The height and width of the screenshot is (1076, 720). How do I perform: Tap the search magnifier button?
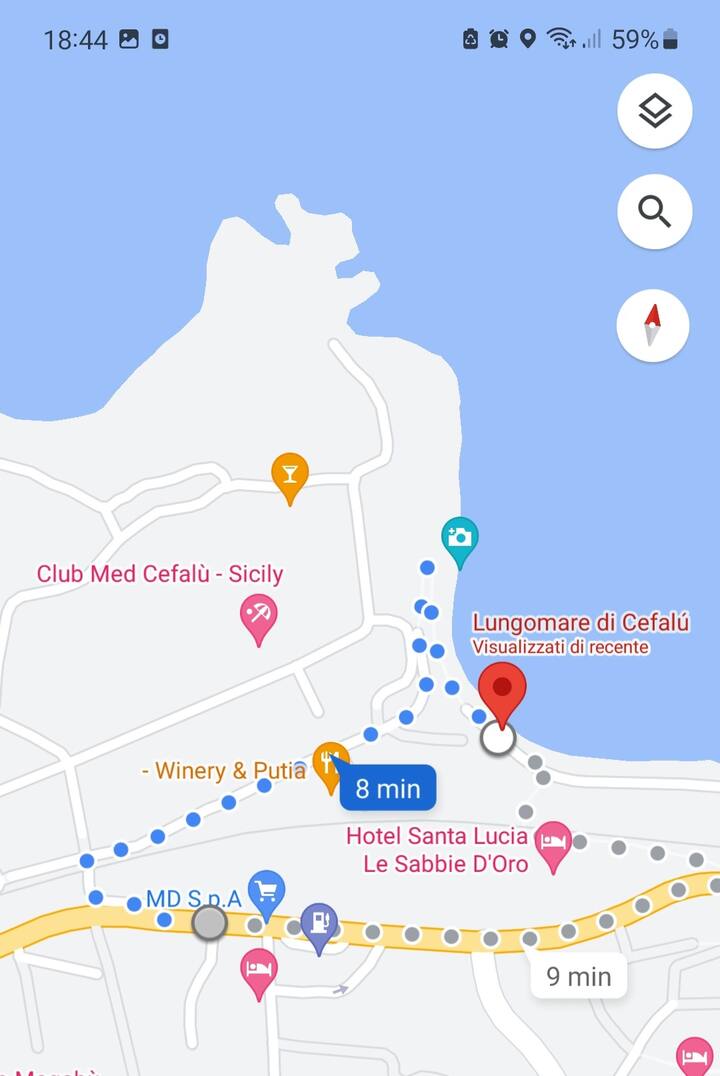(654, 211)
